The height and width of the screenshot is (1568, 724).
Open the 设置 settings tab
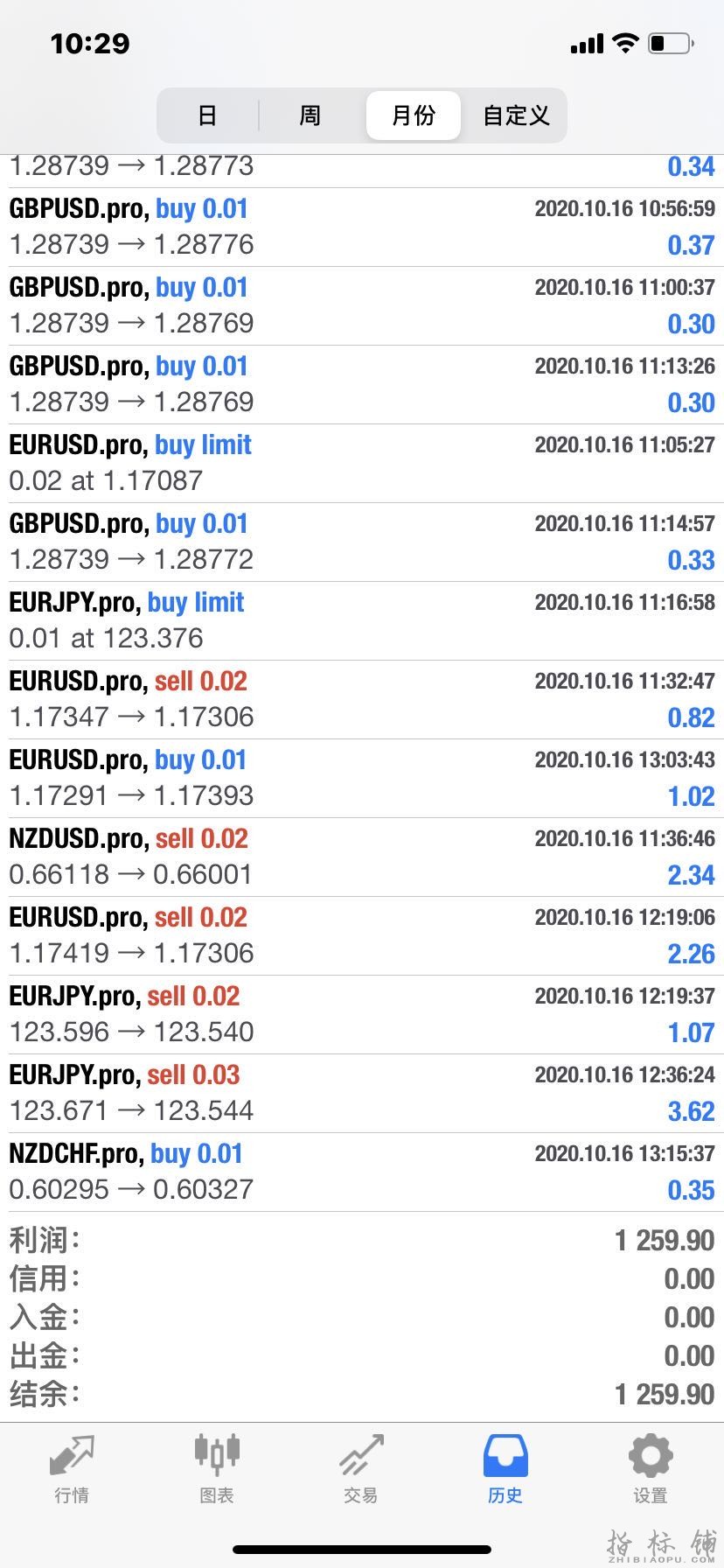pos(651,1468)
